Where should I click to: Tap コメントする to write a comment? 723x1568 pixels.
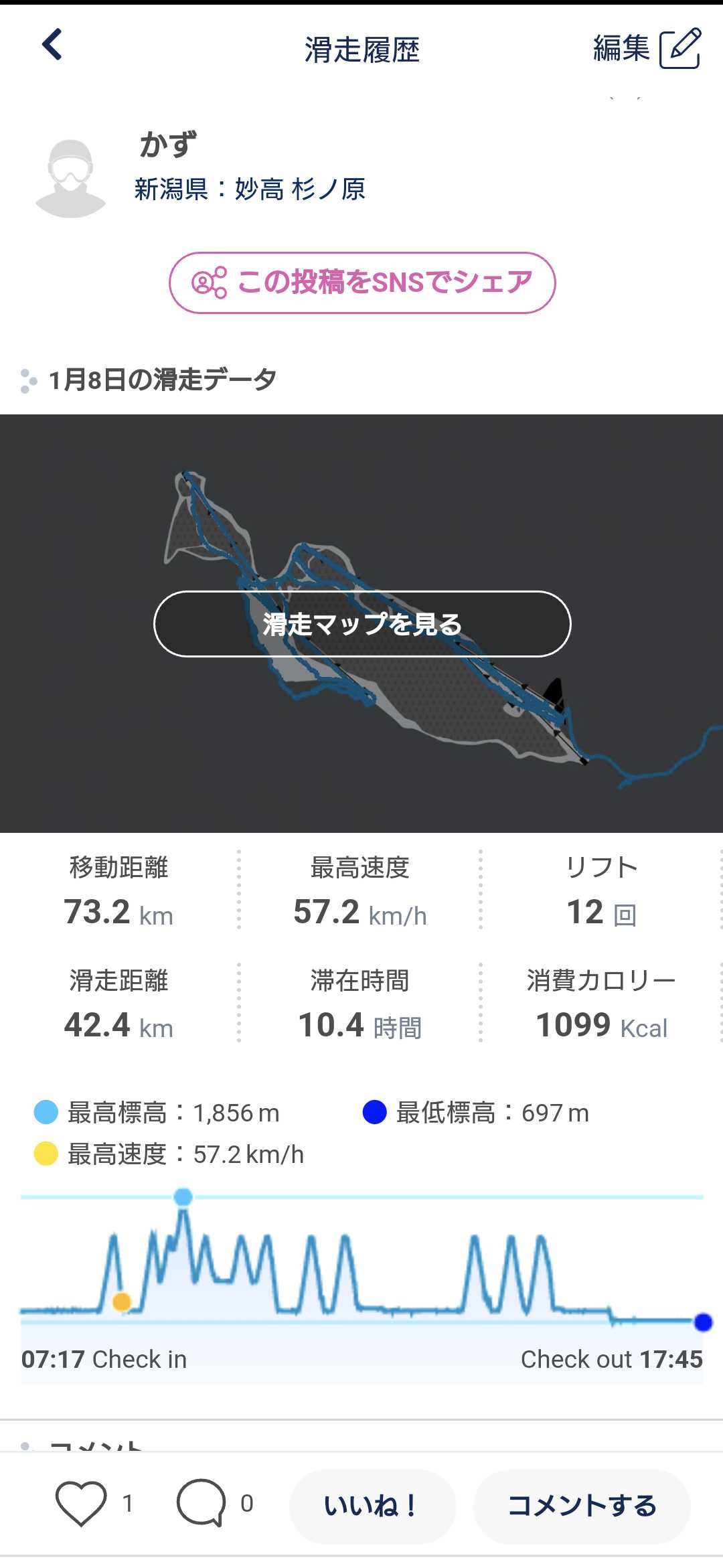(582, 1506)
